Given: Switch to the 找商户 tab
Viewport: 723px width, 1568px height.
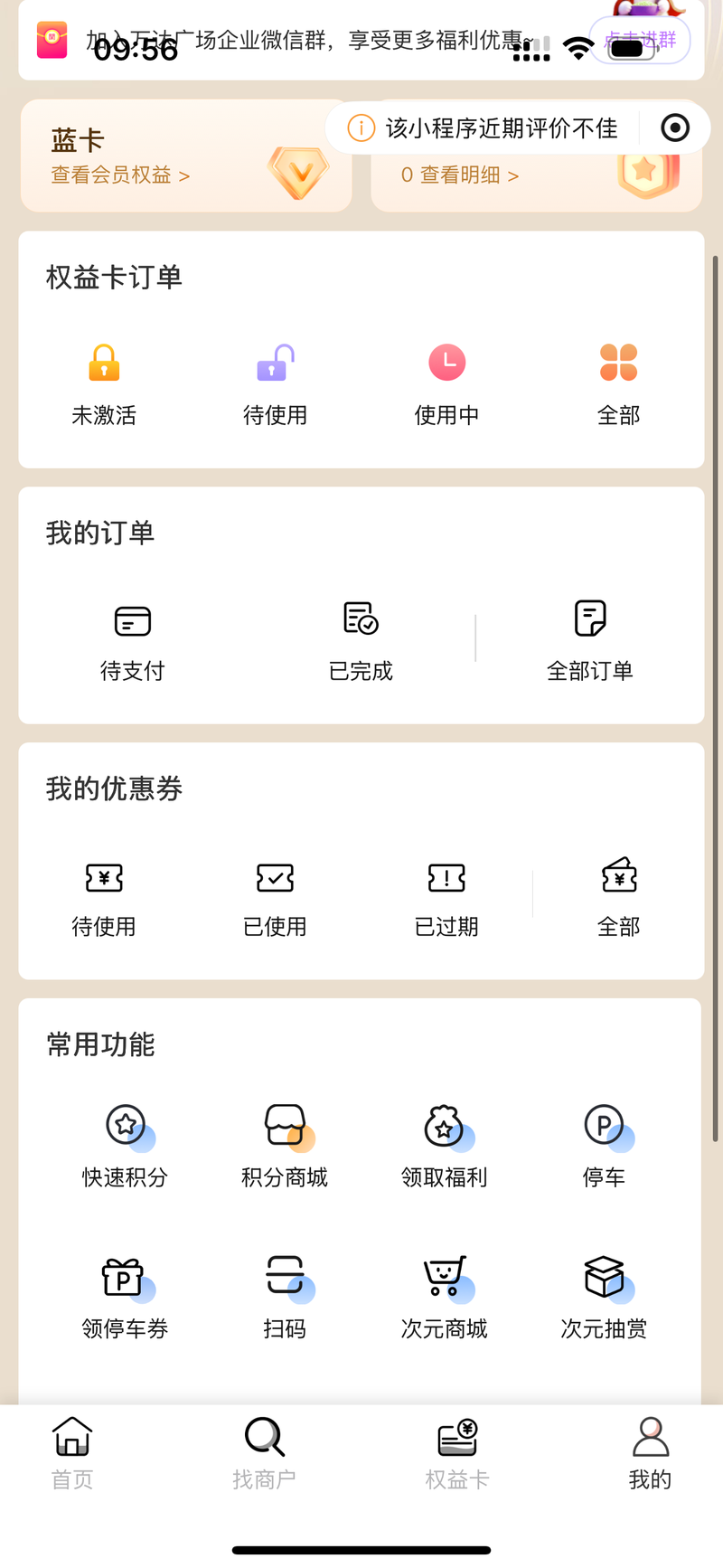Looking at the screenshot, I should (264, 1453).
